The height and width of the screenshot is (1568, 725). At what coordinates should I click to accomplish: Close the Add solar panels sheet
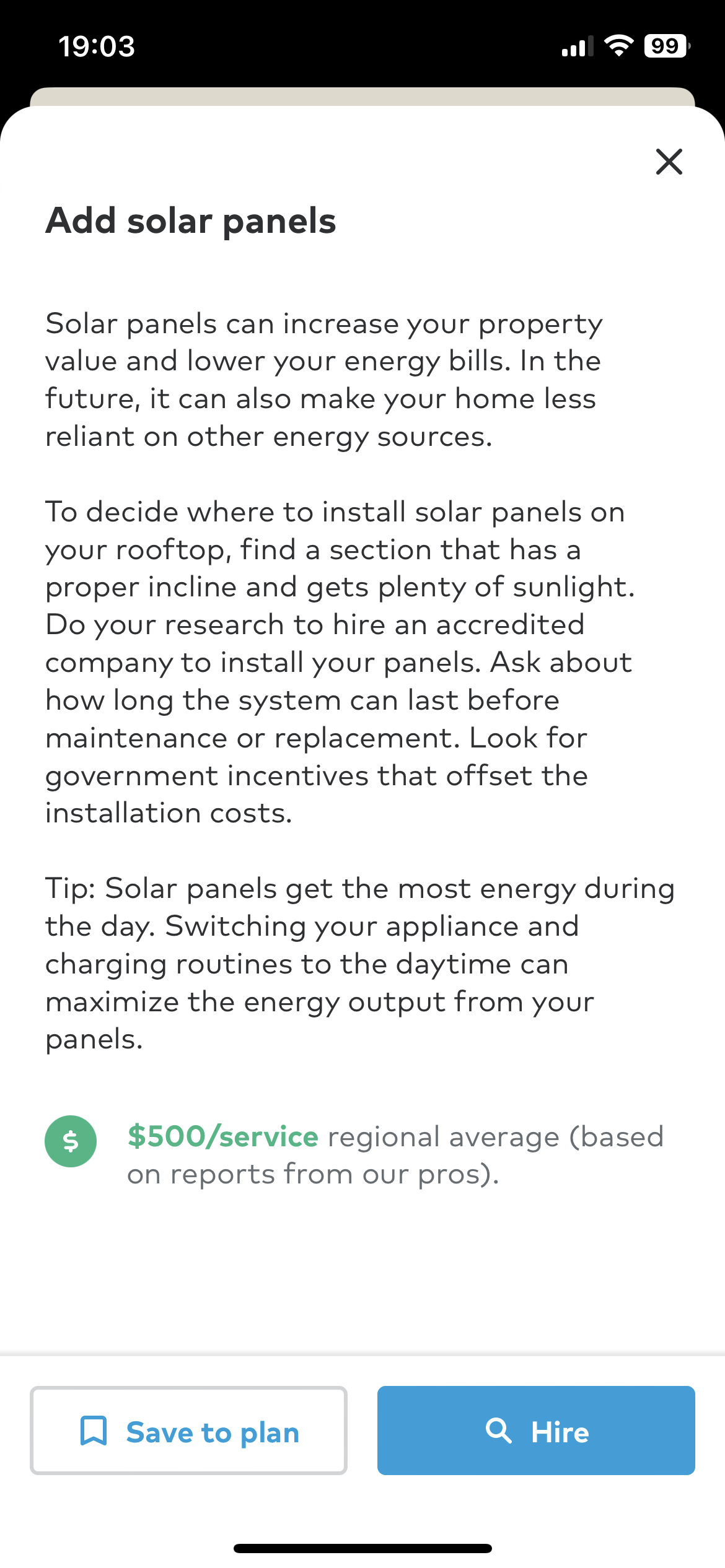click(x=669, y=162)
